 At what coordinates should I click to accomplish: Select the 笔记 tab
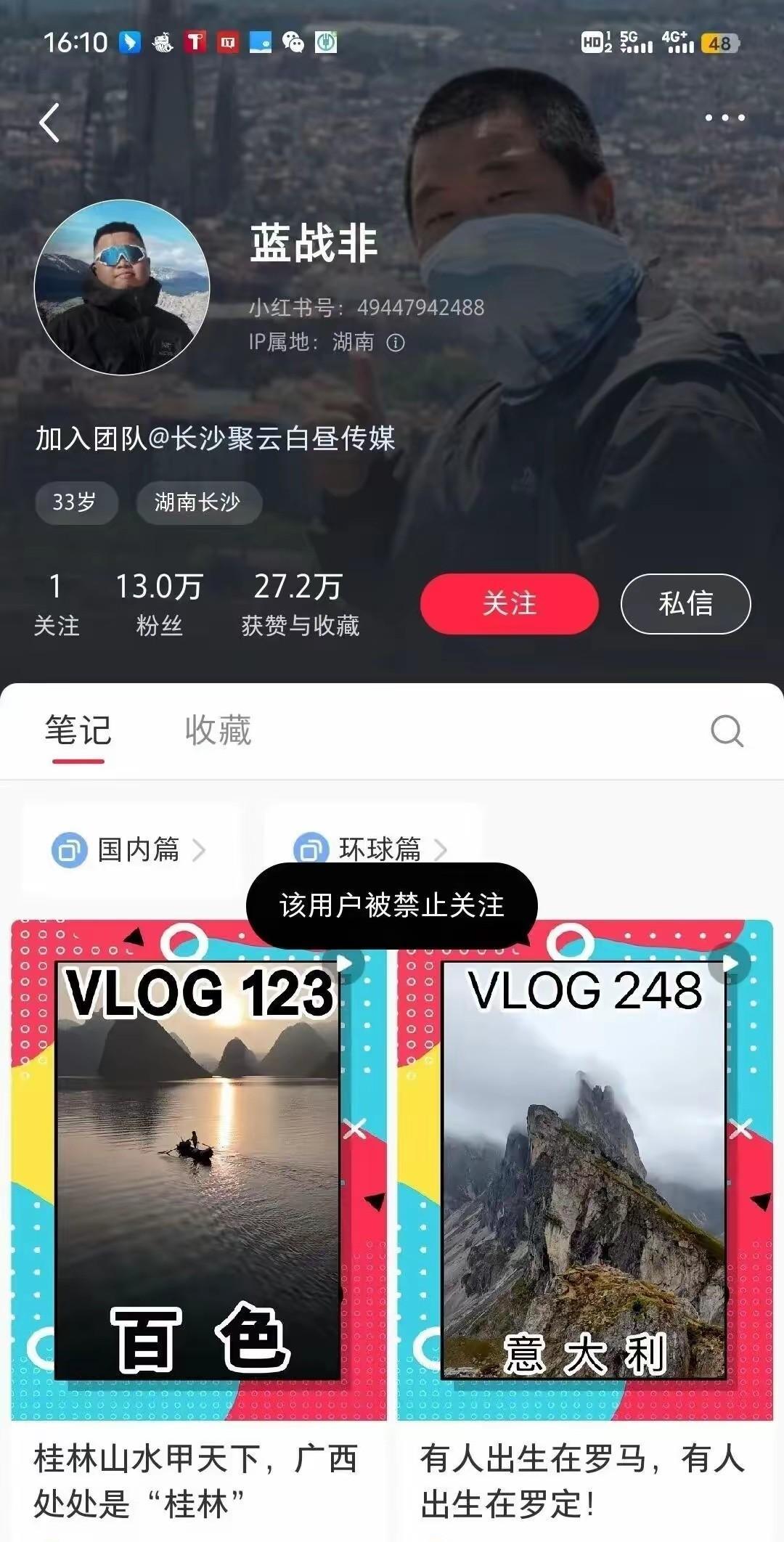point(78,730)
